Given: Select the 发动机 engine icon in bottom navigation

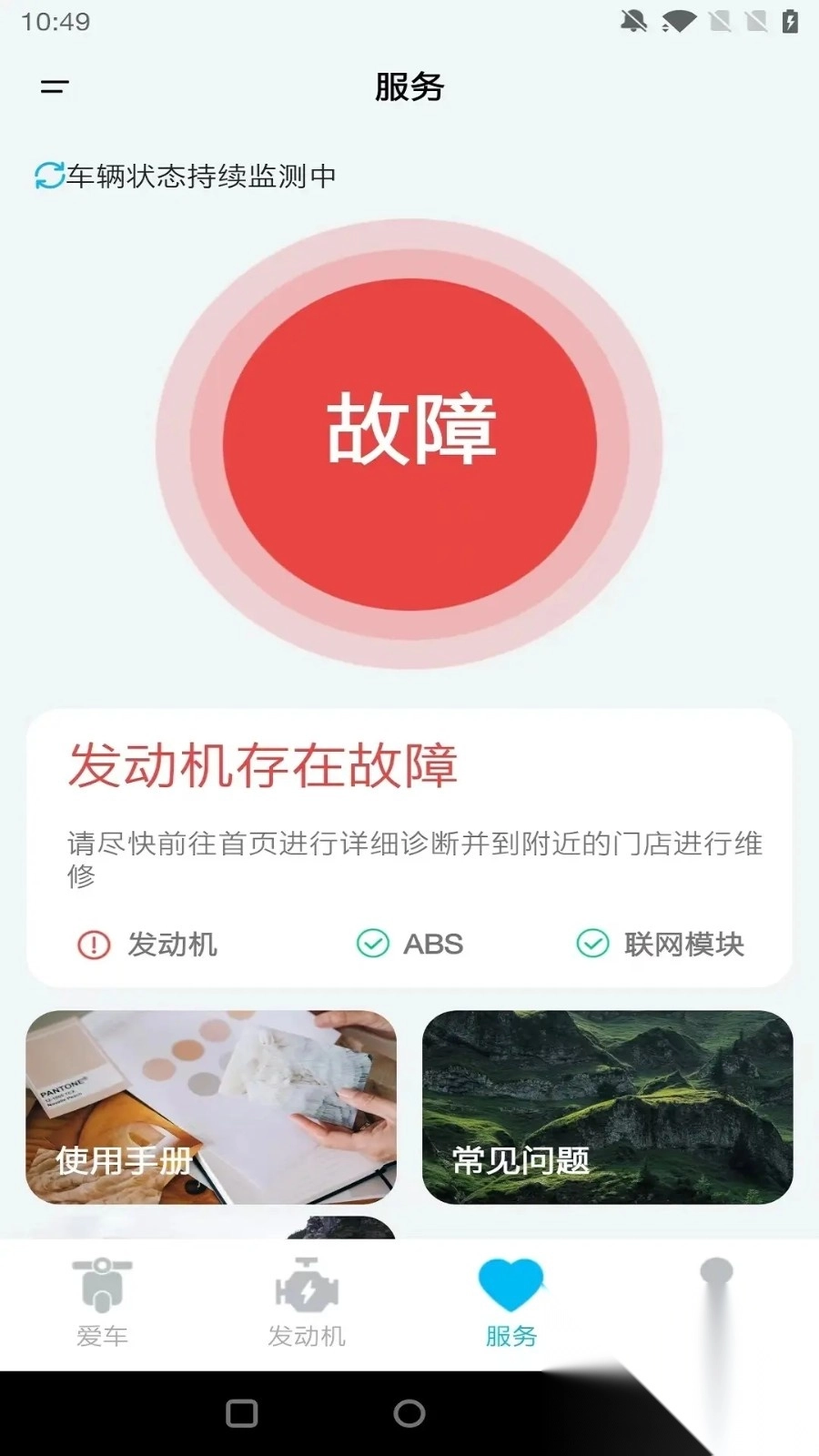Looking at the screenshot, I should tap(307, 1288).
